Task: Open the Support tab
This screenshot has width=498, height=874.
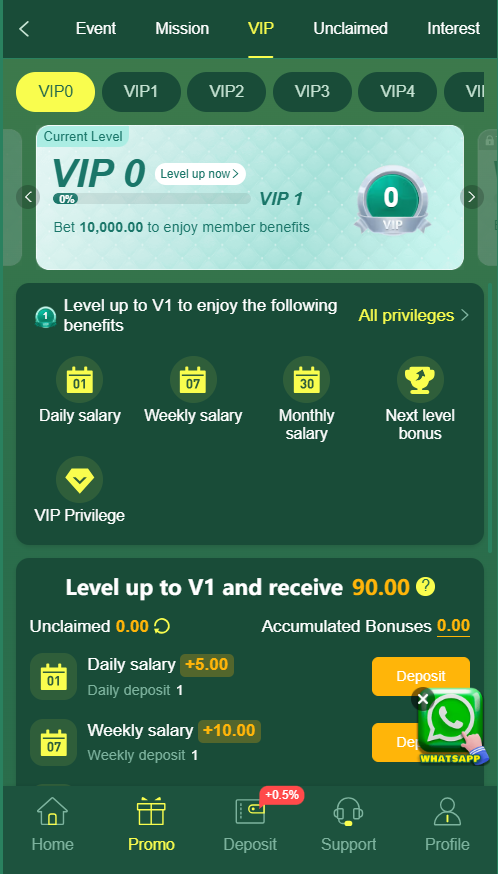Action: (x=349, y=824)
